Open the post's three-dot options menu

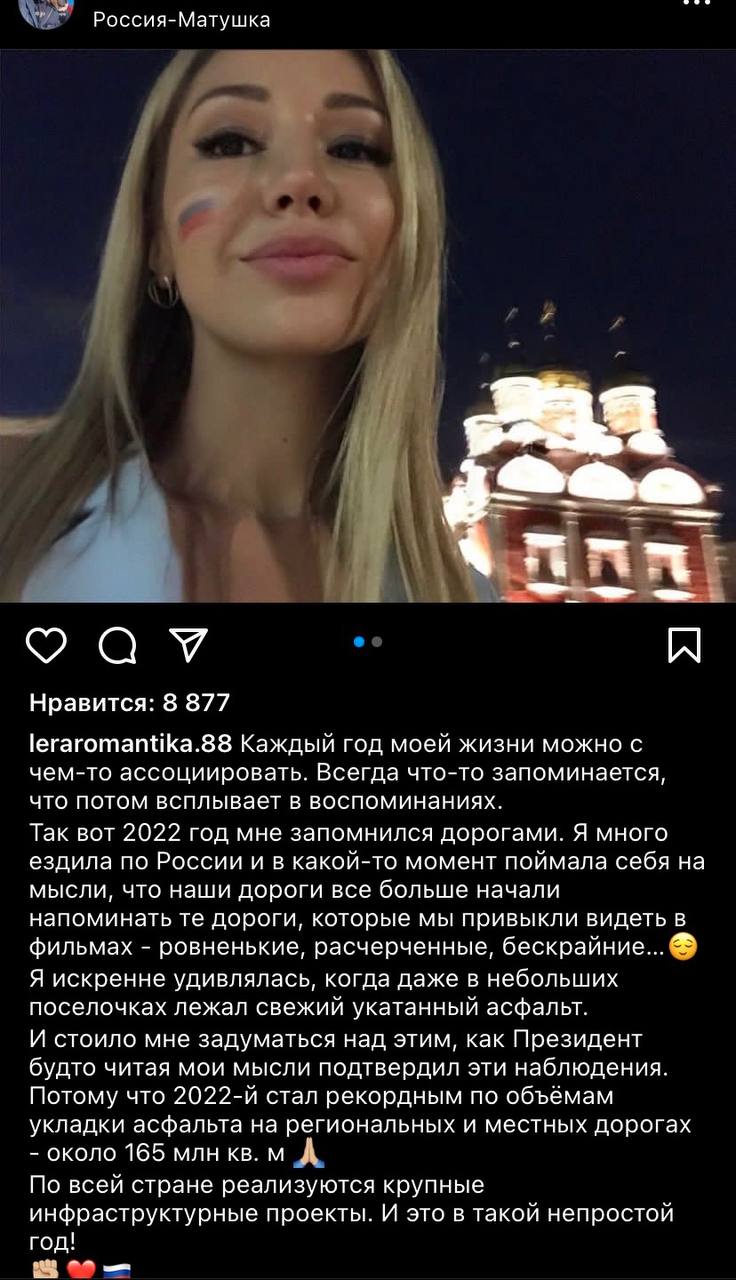[695, 4]
